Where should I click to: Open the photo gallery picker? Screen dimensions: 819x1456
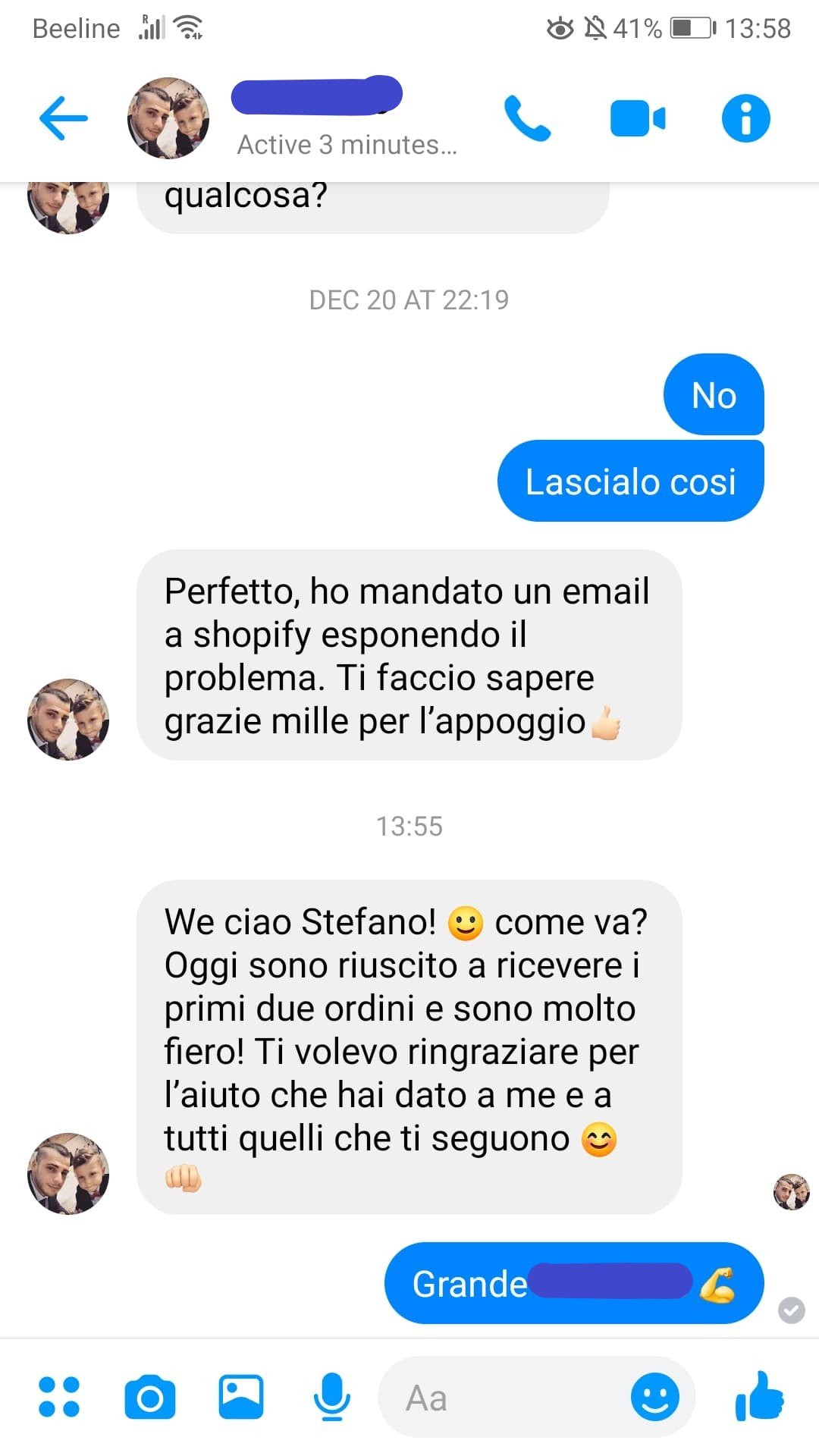240,1397
